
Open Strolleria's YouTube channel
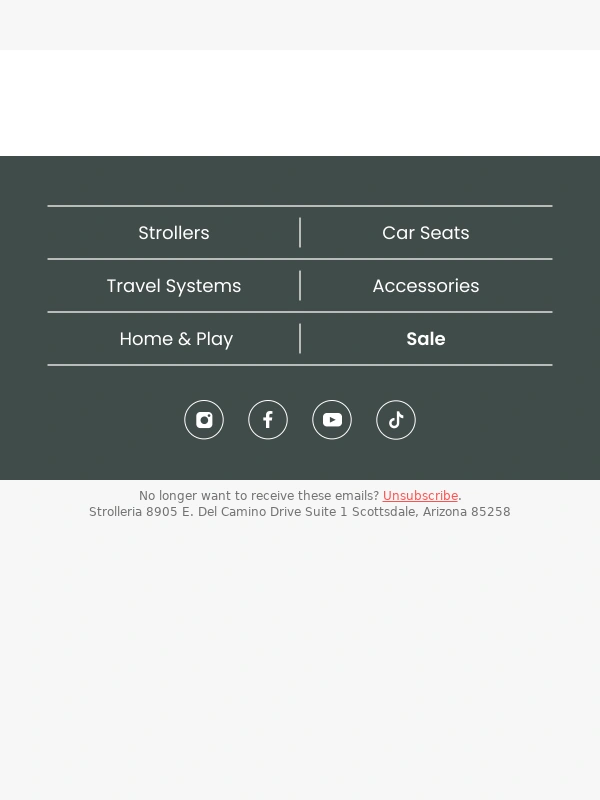[x=332, y=420]
